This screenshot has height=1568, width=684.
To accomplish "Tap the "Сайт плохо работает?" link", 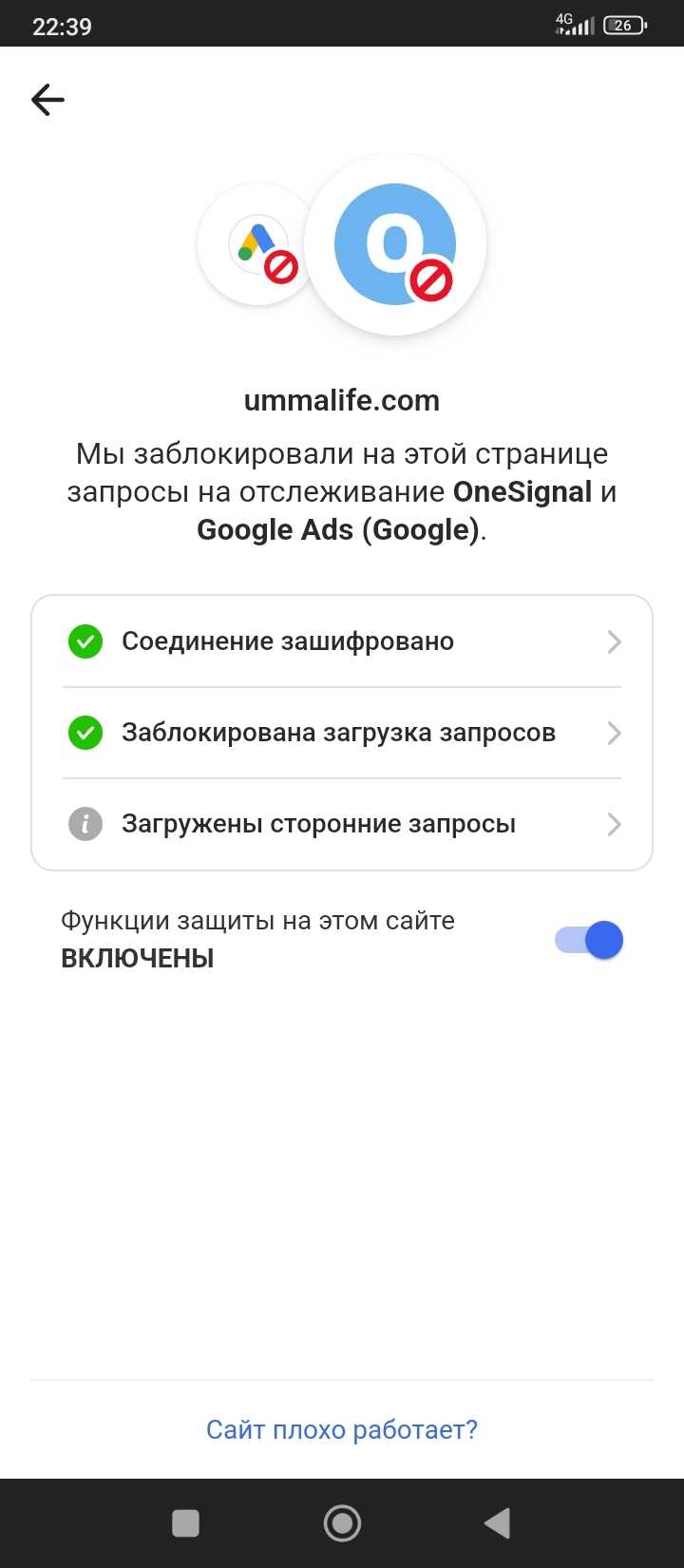I will point(342,1429).
